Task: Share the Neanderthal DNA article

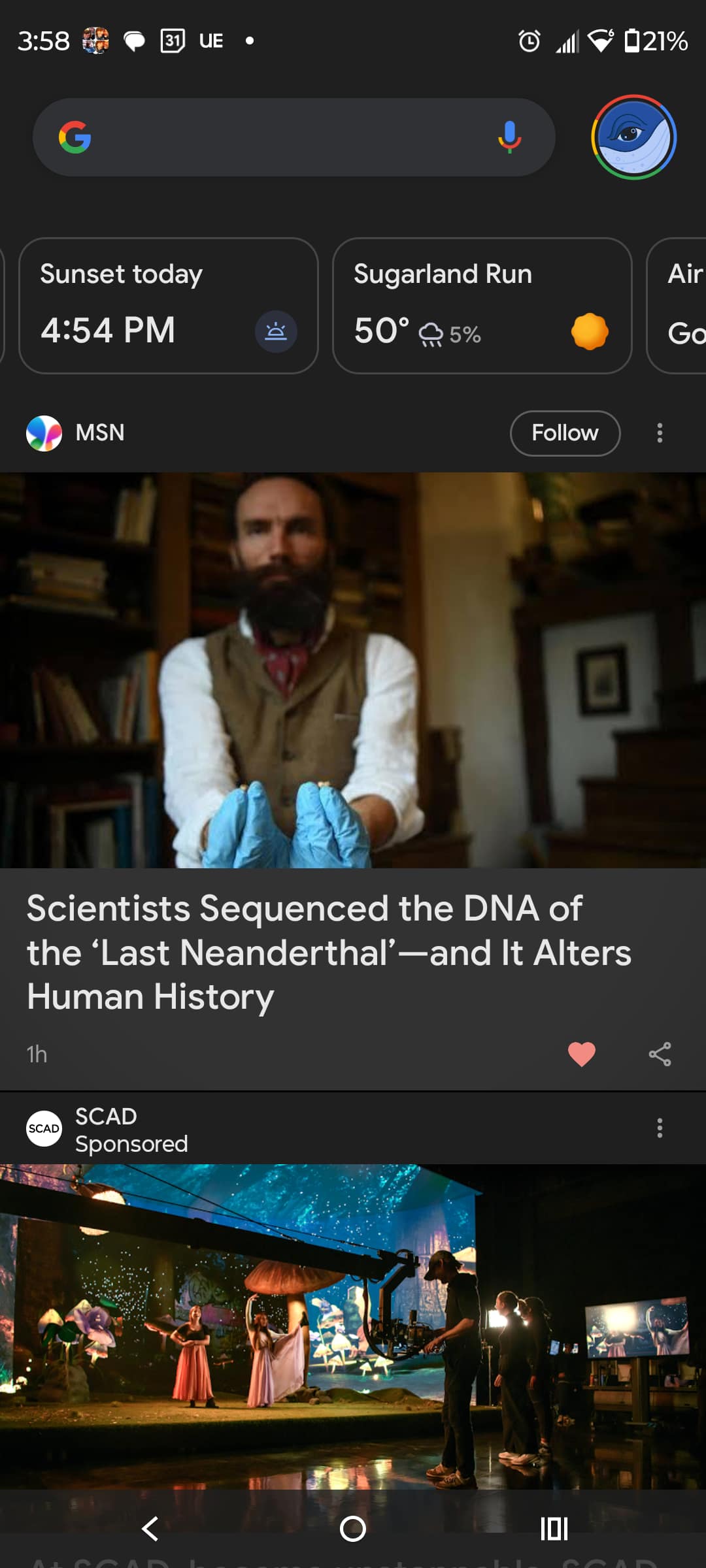Action: [x=660, y=1054]
